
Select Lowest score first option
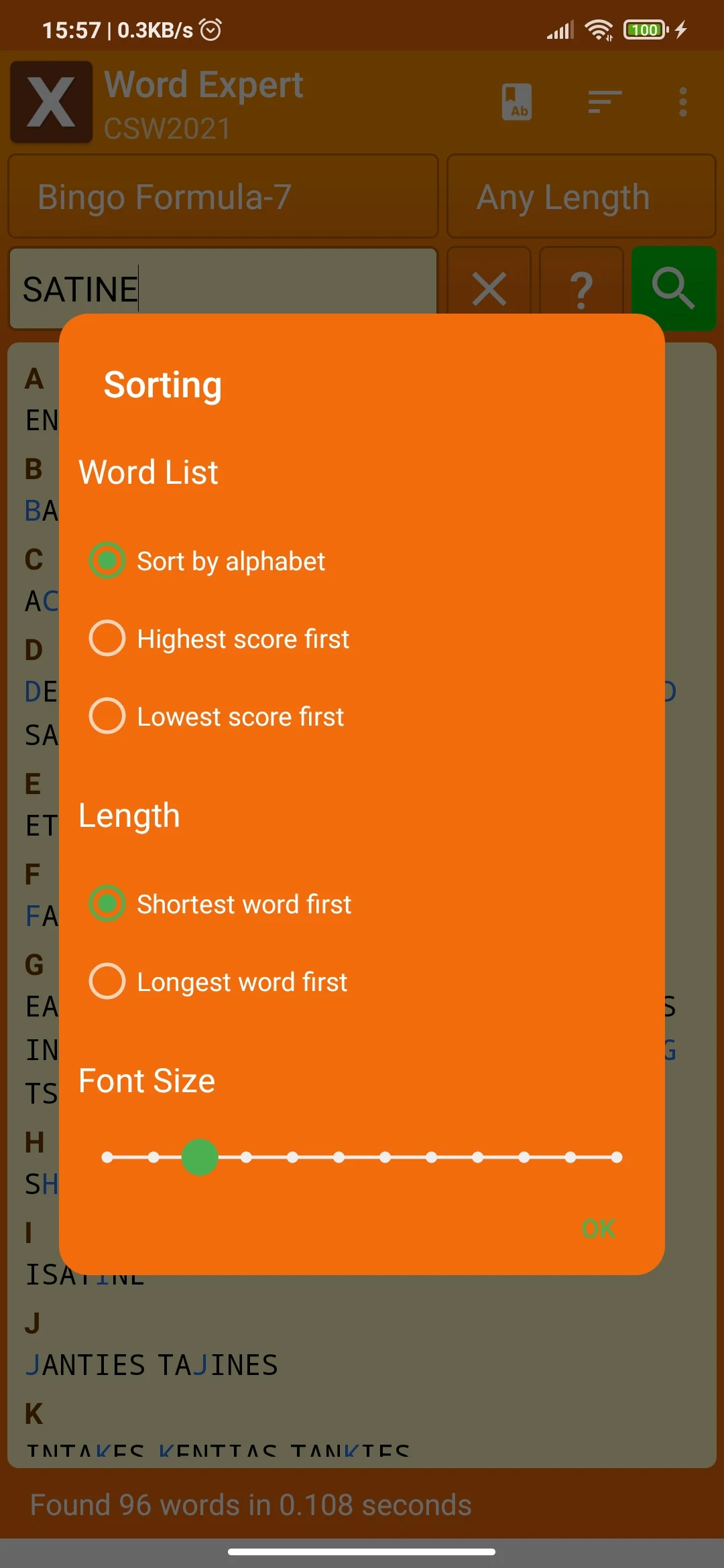click(x=217, y=716)
